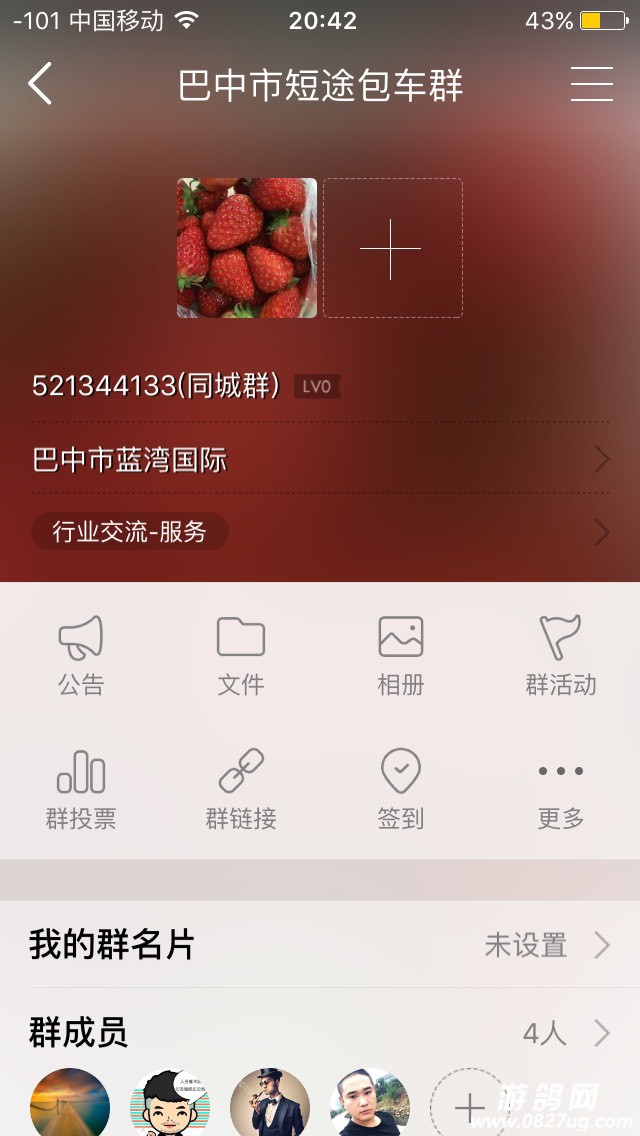
Task: Tap 签到 to check in
Action: point(401,790)
